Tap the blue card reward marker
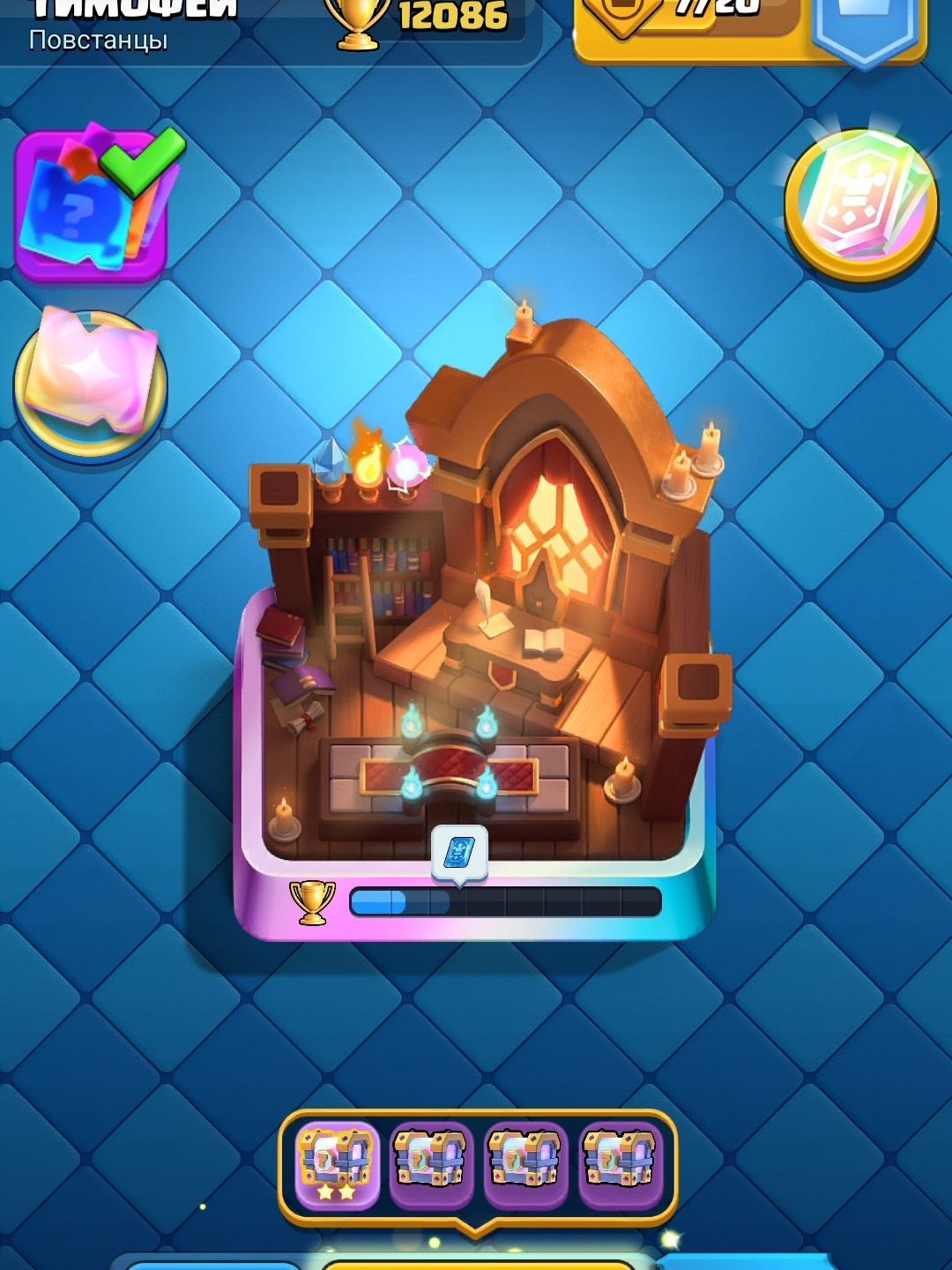The image size is (952, 1270). coord(459,853)
